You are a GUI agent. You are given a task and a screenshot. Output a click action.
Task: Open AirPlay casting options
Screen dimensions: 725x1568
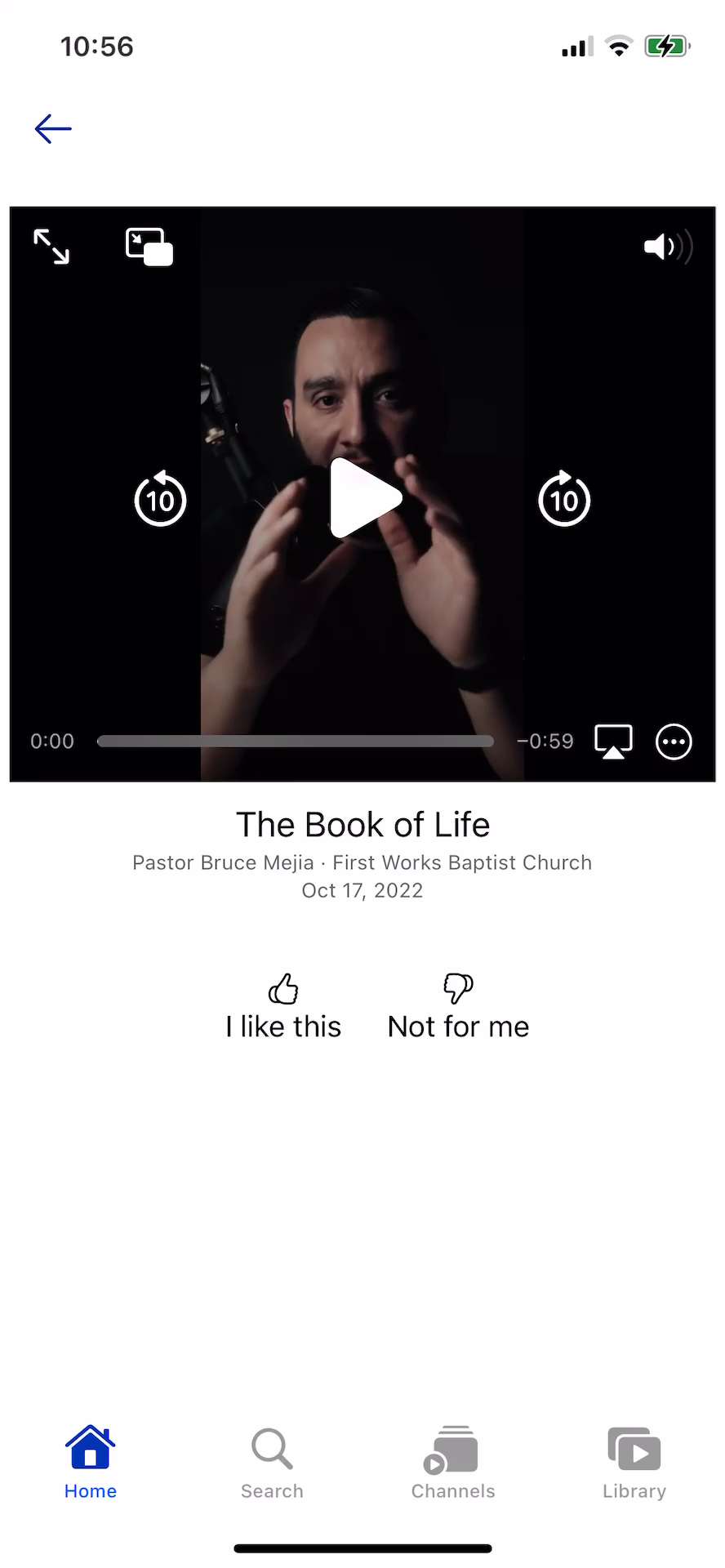[x=613, y=742]
